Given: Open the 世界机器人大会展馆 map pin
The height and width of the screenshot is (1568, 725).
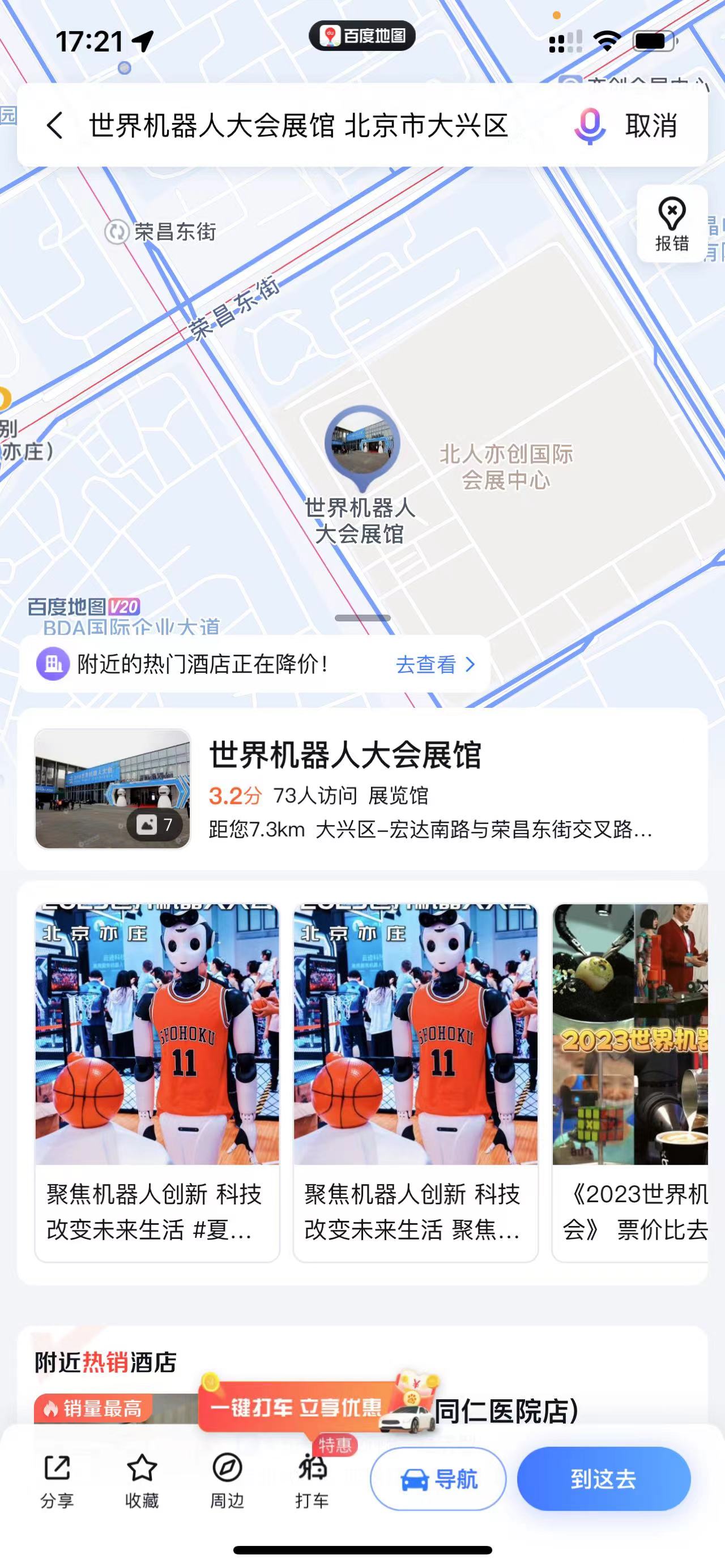Looking at the screenshot, I should point(362,447).
